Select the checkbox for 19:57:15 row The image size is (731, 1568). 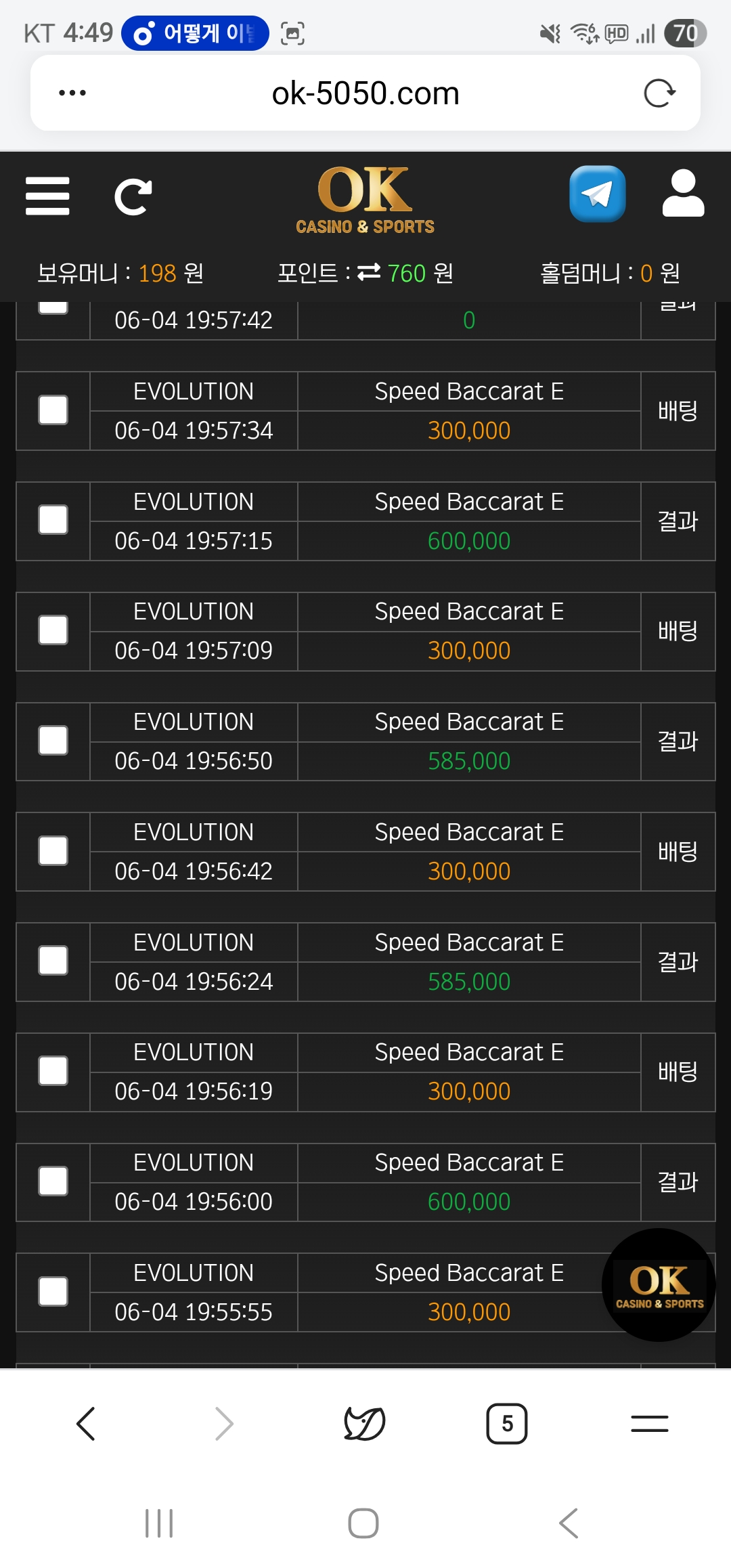(53, 520)
